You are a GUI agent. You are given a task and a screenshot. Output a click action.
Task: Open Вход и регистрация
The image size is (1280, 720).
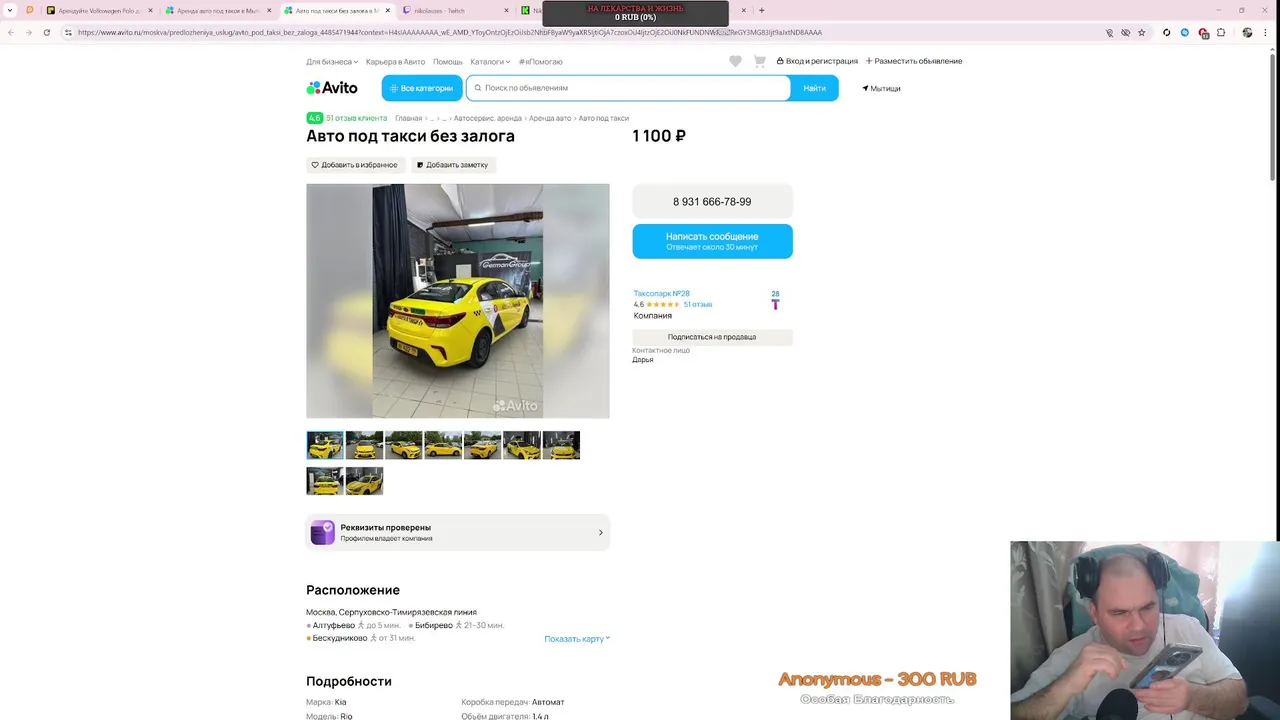pyautogui.click(x=817, y=61)
